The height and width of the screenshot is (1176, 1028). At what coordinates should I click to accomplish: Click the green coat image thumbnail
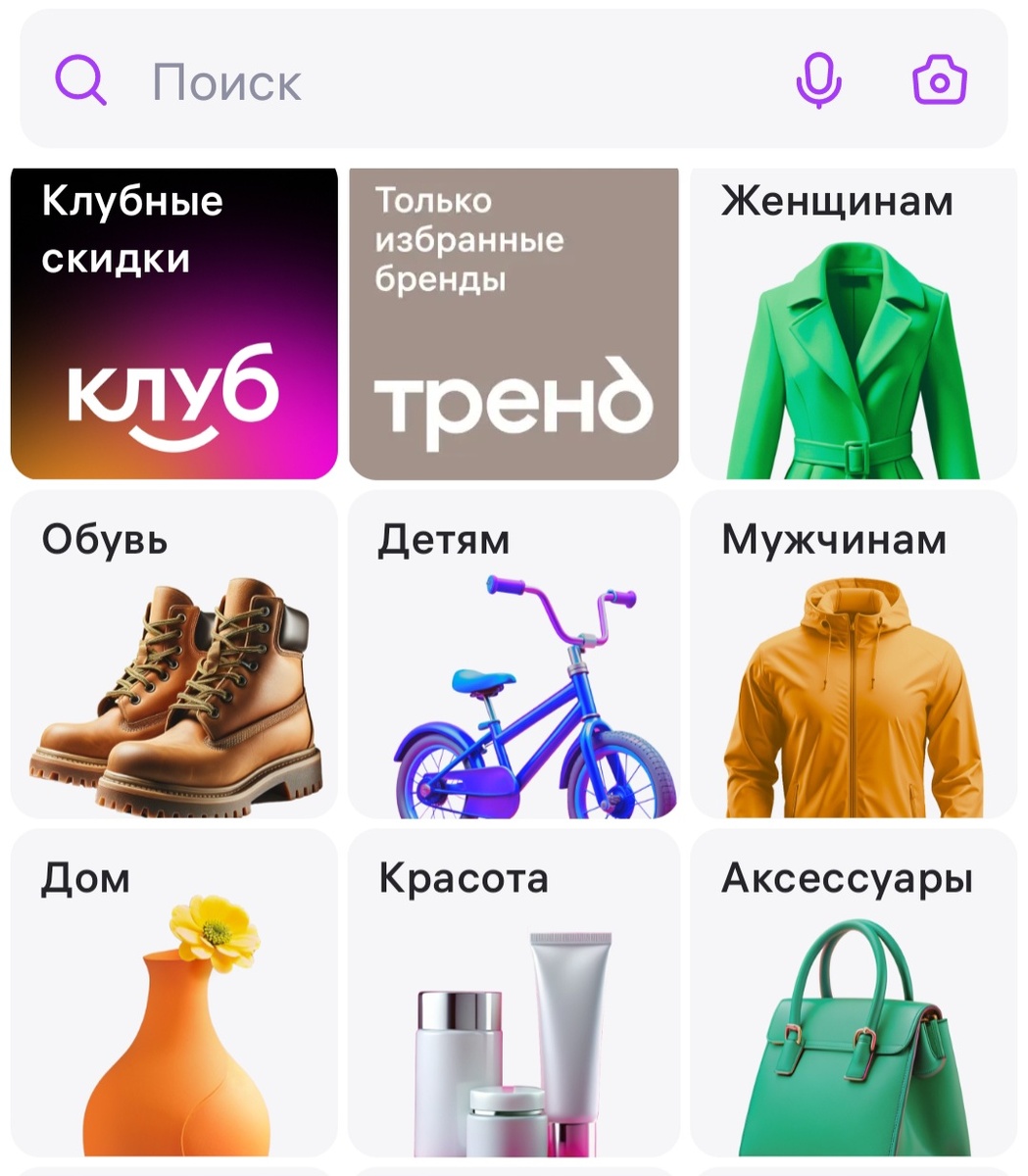pos(853,363)
